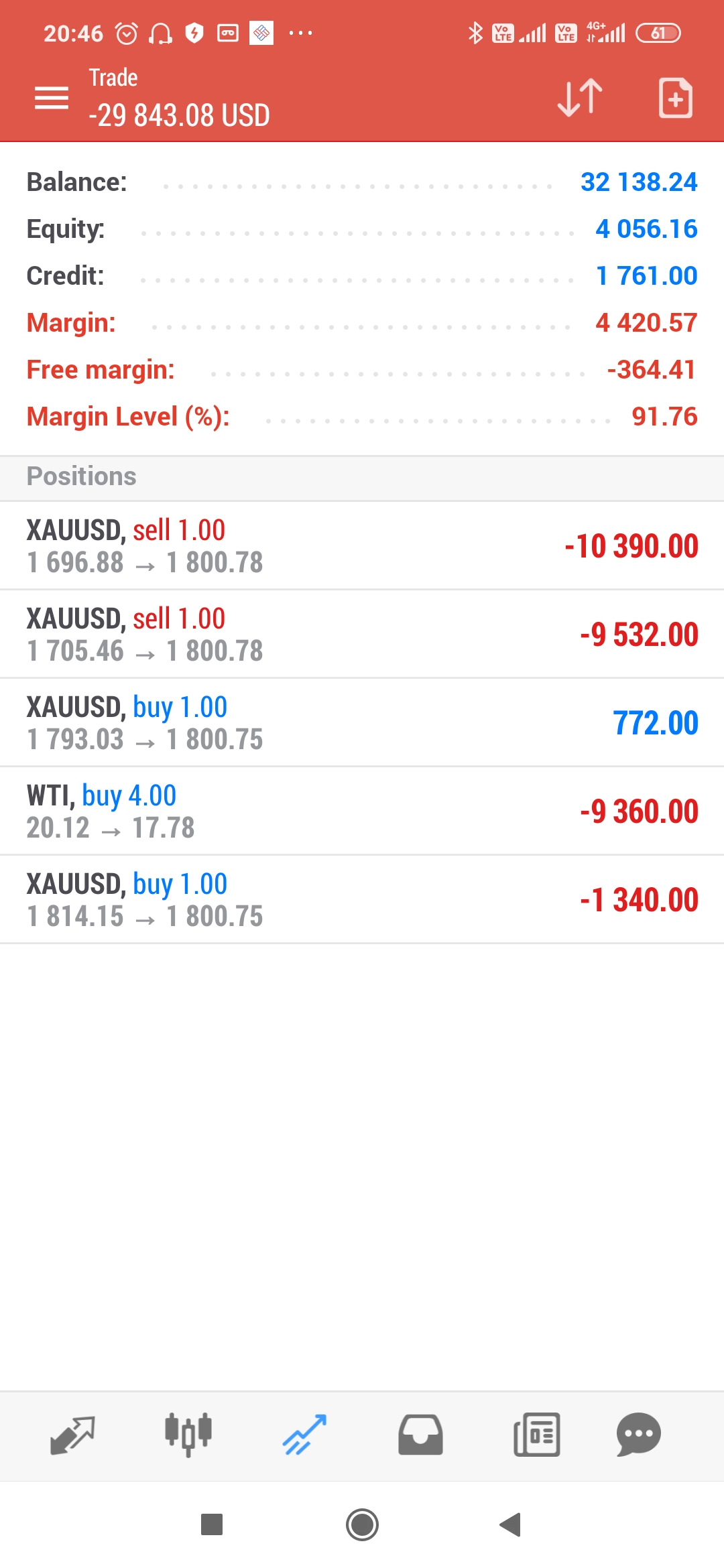Screen dimensions: 724x1568
Task: Create a new order via plus-document icon
Action: coord(675,98)
